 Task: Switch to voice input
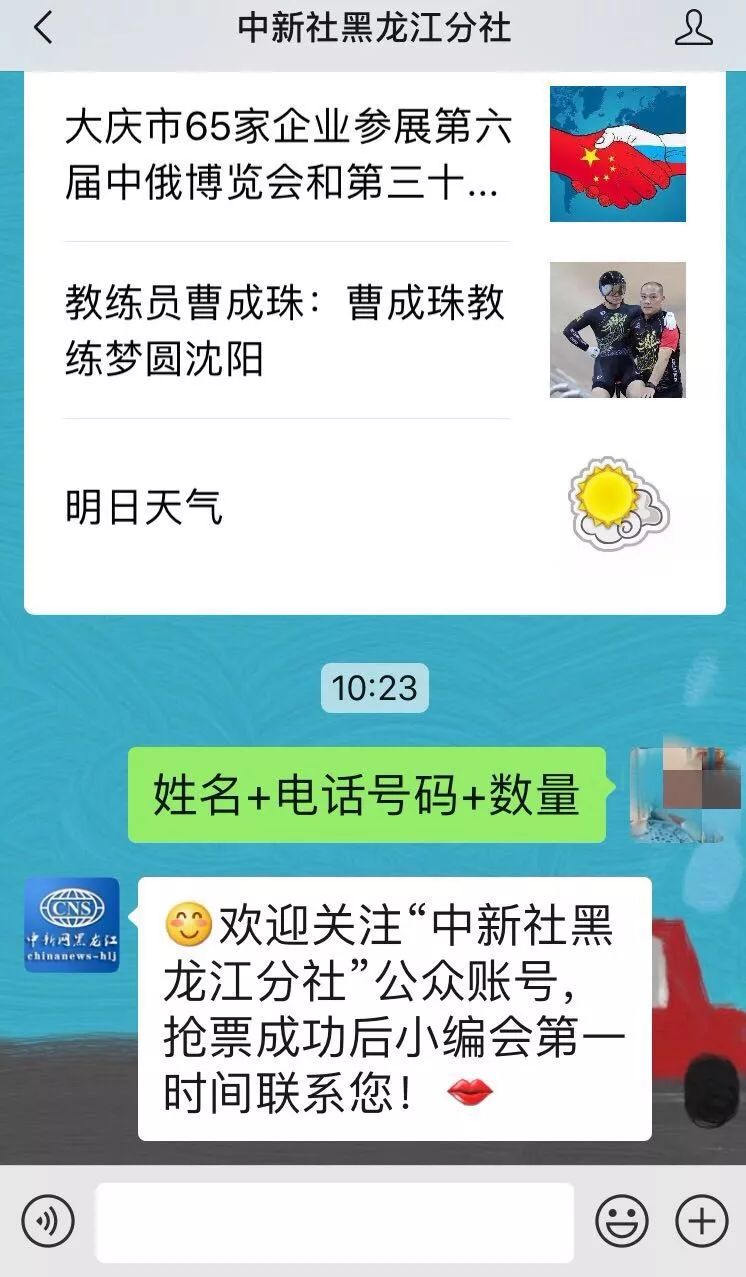click(48, 1221)
